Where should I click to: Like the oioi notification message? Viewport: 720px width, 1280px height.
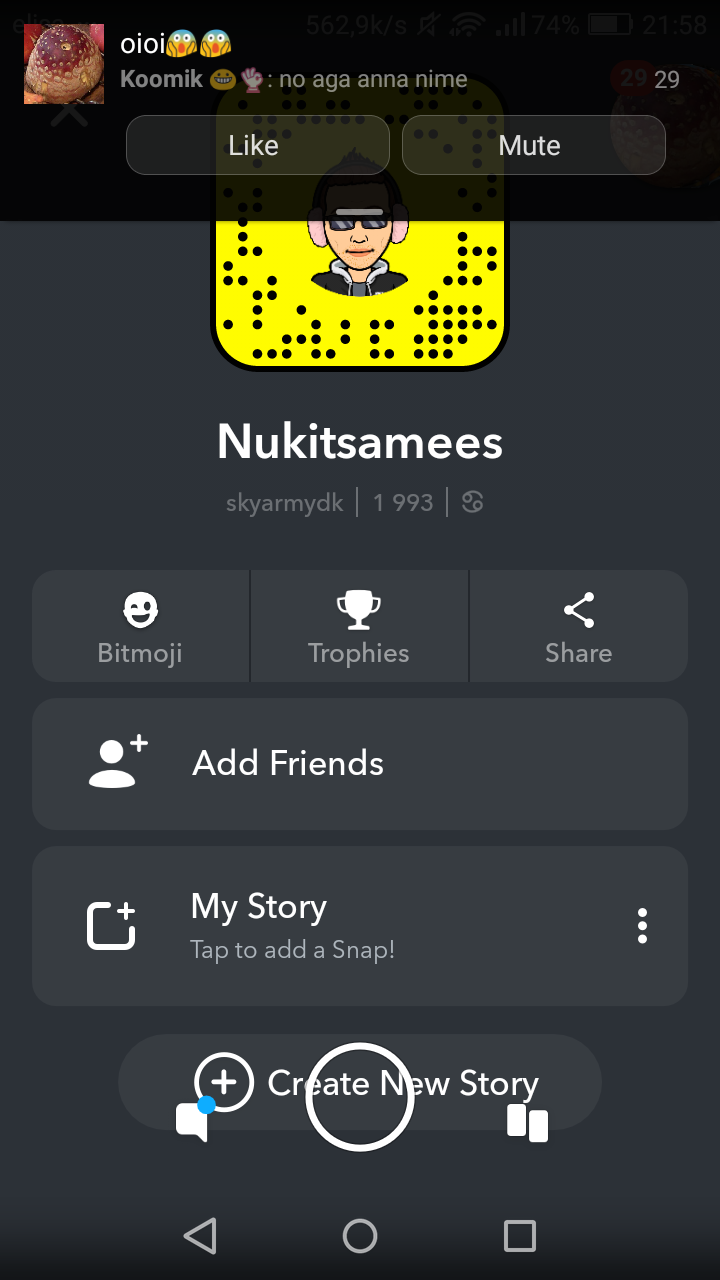[257, 145]
